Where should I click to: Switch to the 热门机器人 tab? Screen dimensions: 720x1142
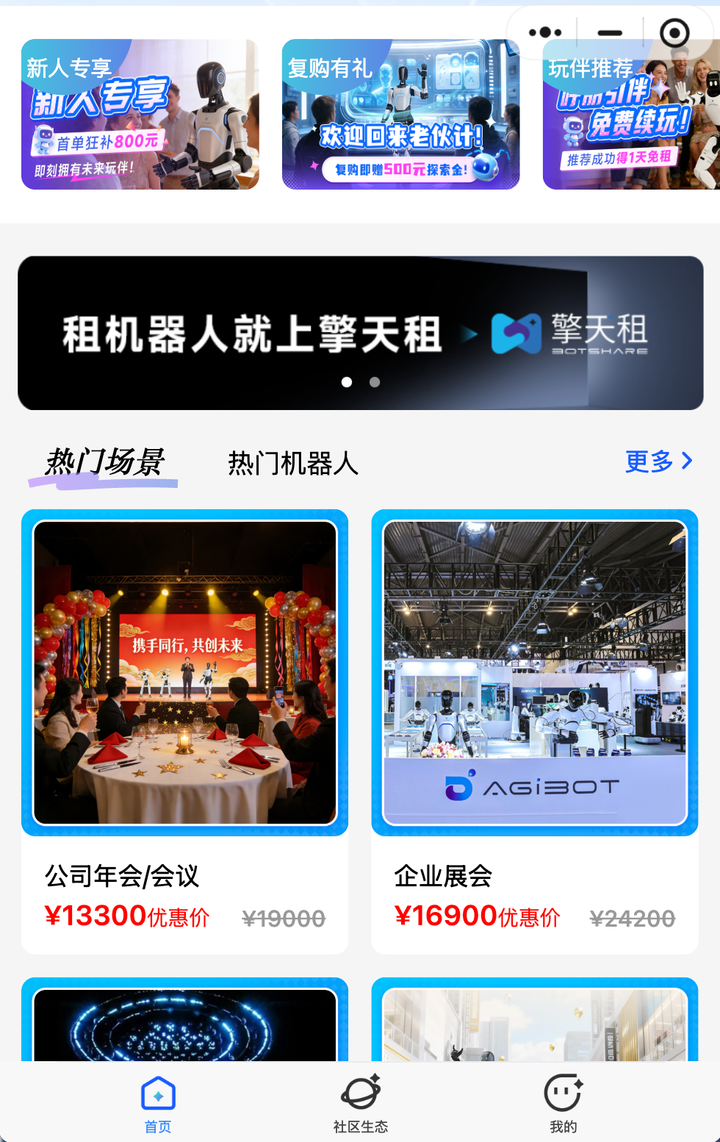(293, 463)
